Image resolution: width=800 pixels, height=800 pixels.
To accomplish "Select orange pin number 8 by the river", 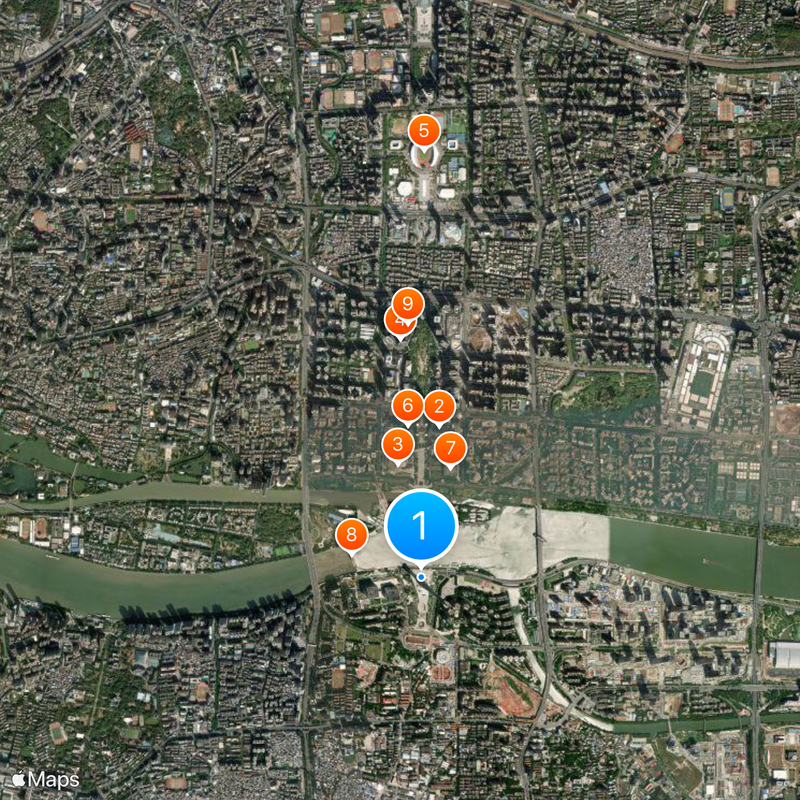I will click(x=351, y=535).
